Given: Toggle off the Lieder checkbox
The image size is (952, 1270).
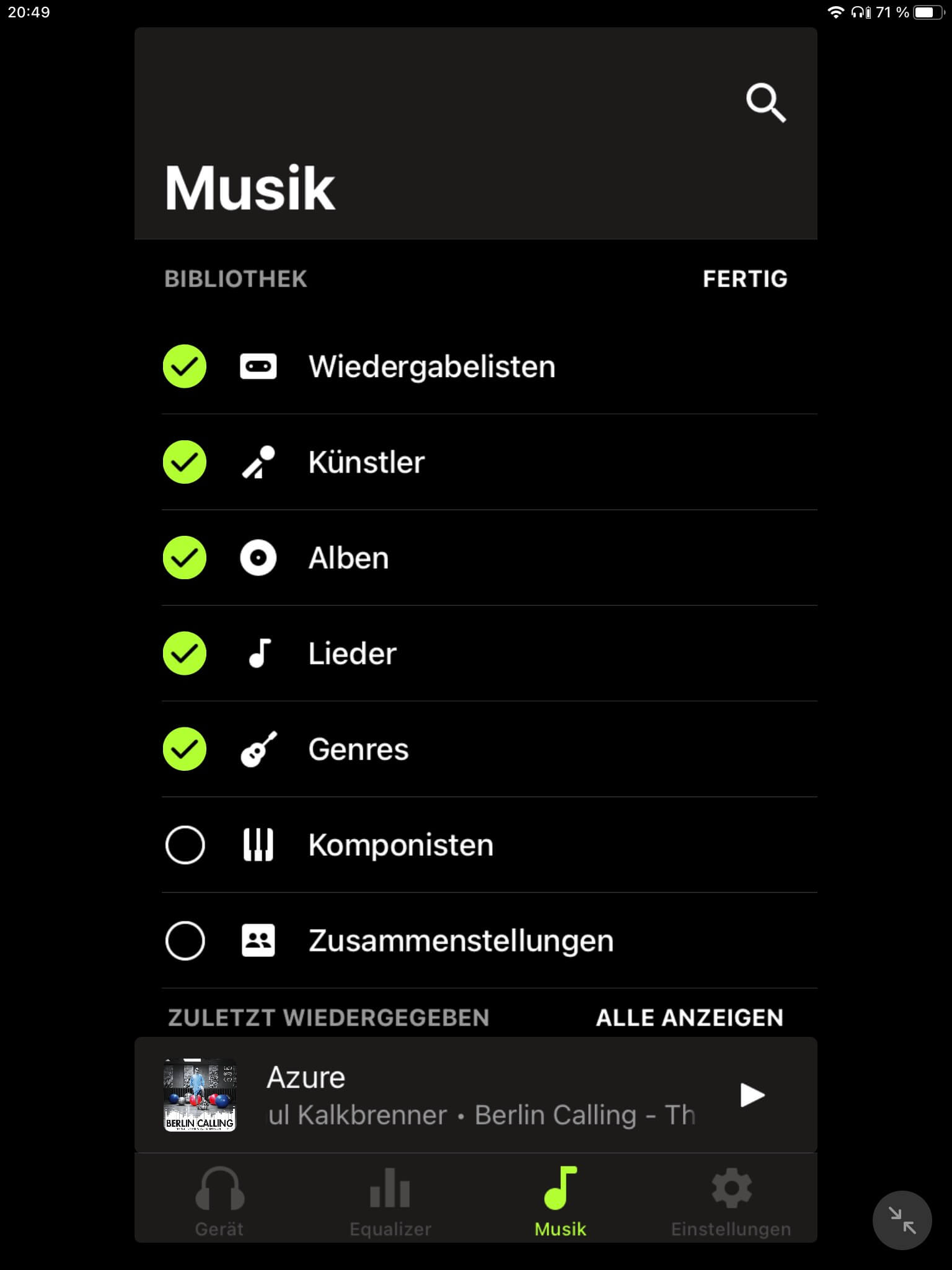Looking at the screenshot, I should click(185, 653).
